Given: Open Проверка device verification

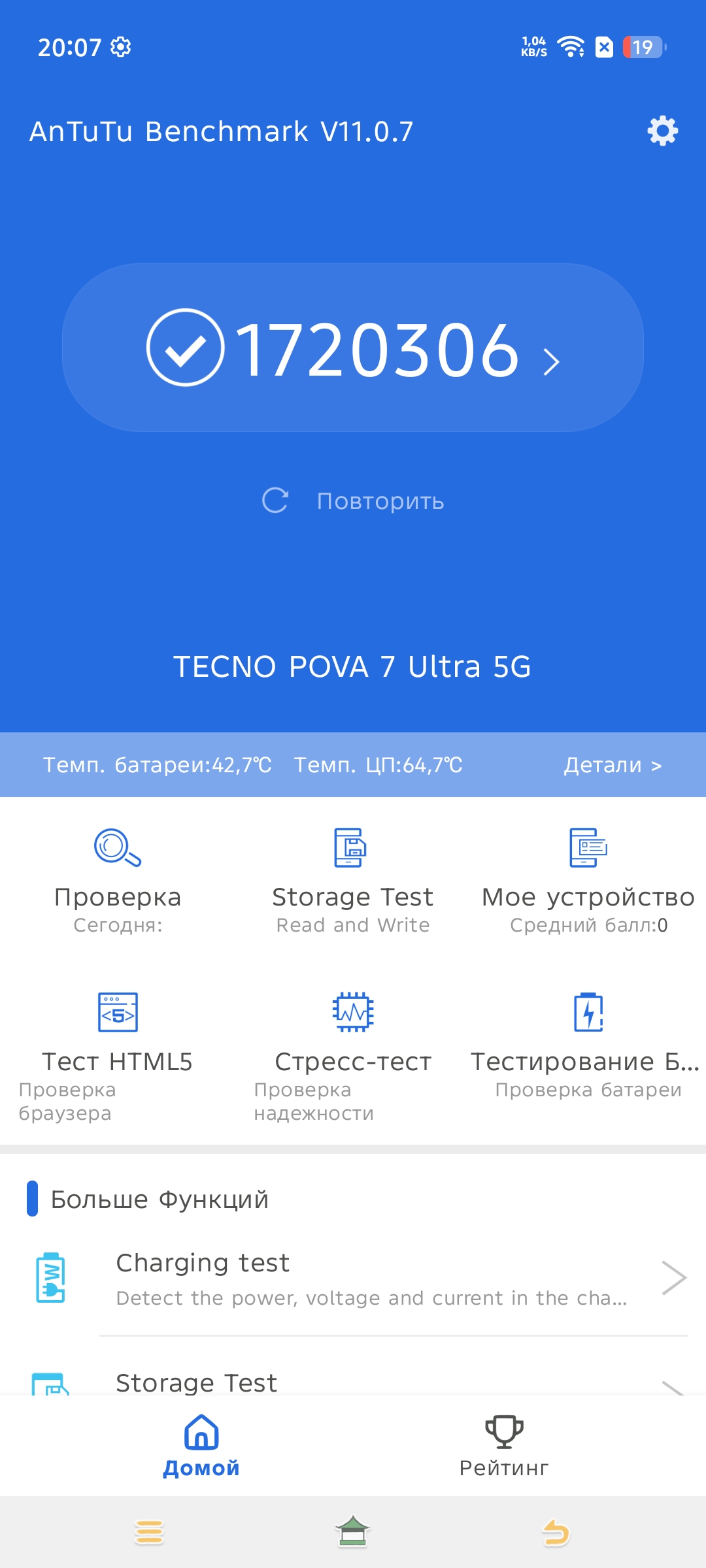Looking at the screenshot, I should (118, 879).
